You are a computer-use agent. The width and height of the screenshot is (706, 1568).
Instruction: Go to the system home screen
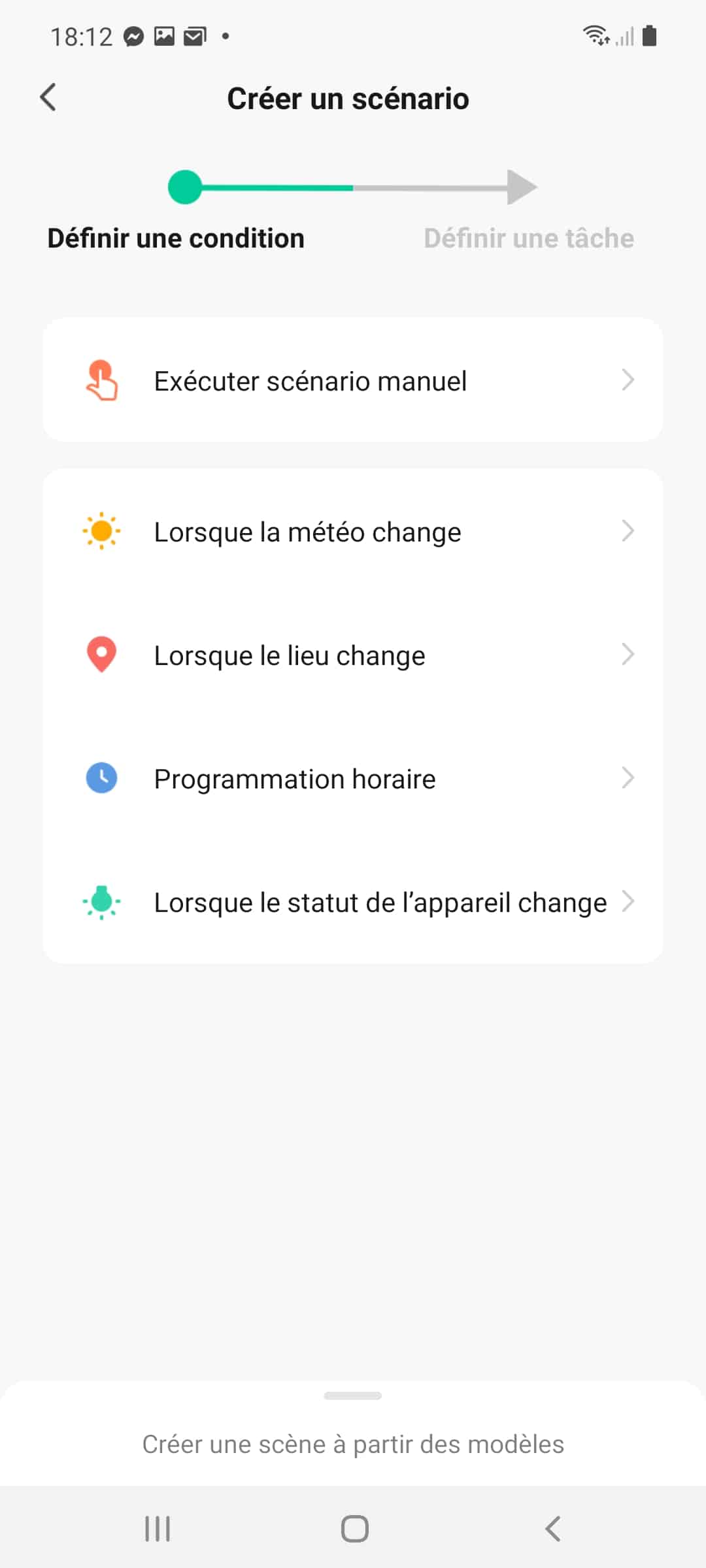click(x=354, y=1529)
